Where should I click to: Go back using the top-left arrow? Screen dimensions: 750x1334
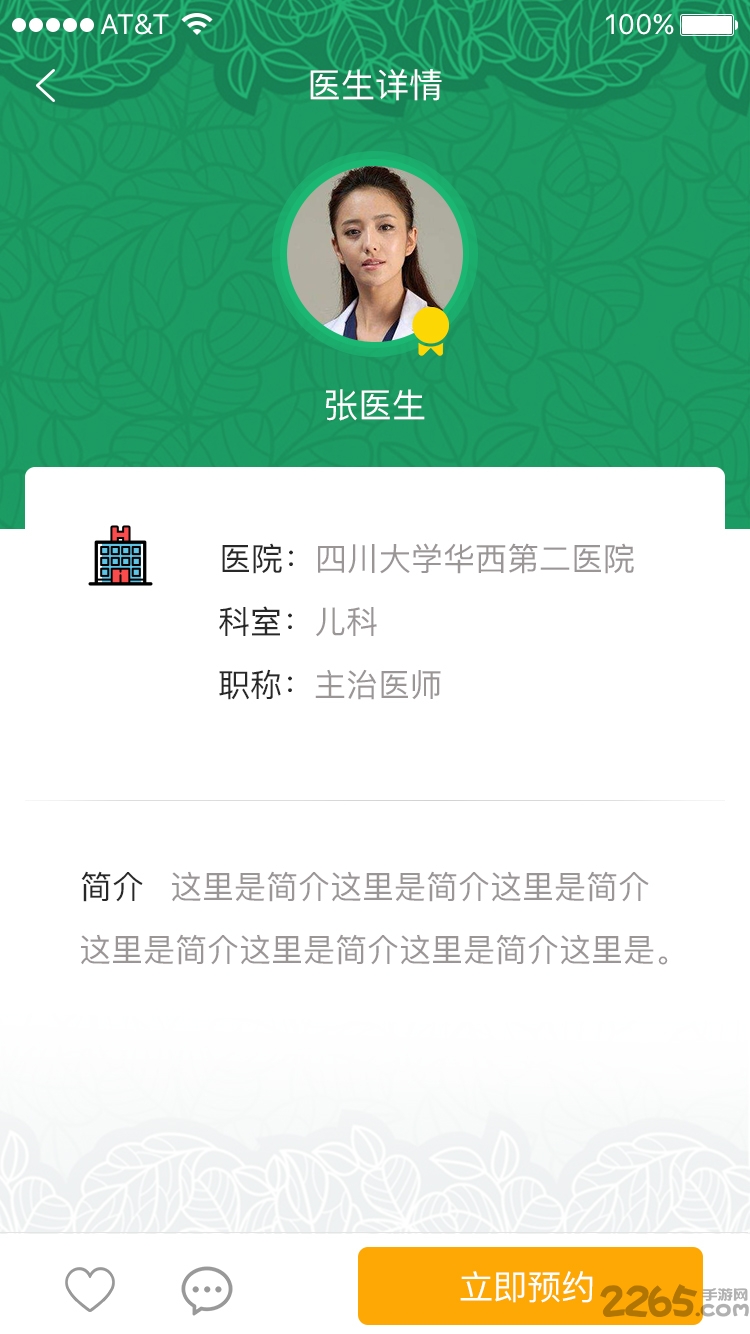pos(46,86)
